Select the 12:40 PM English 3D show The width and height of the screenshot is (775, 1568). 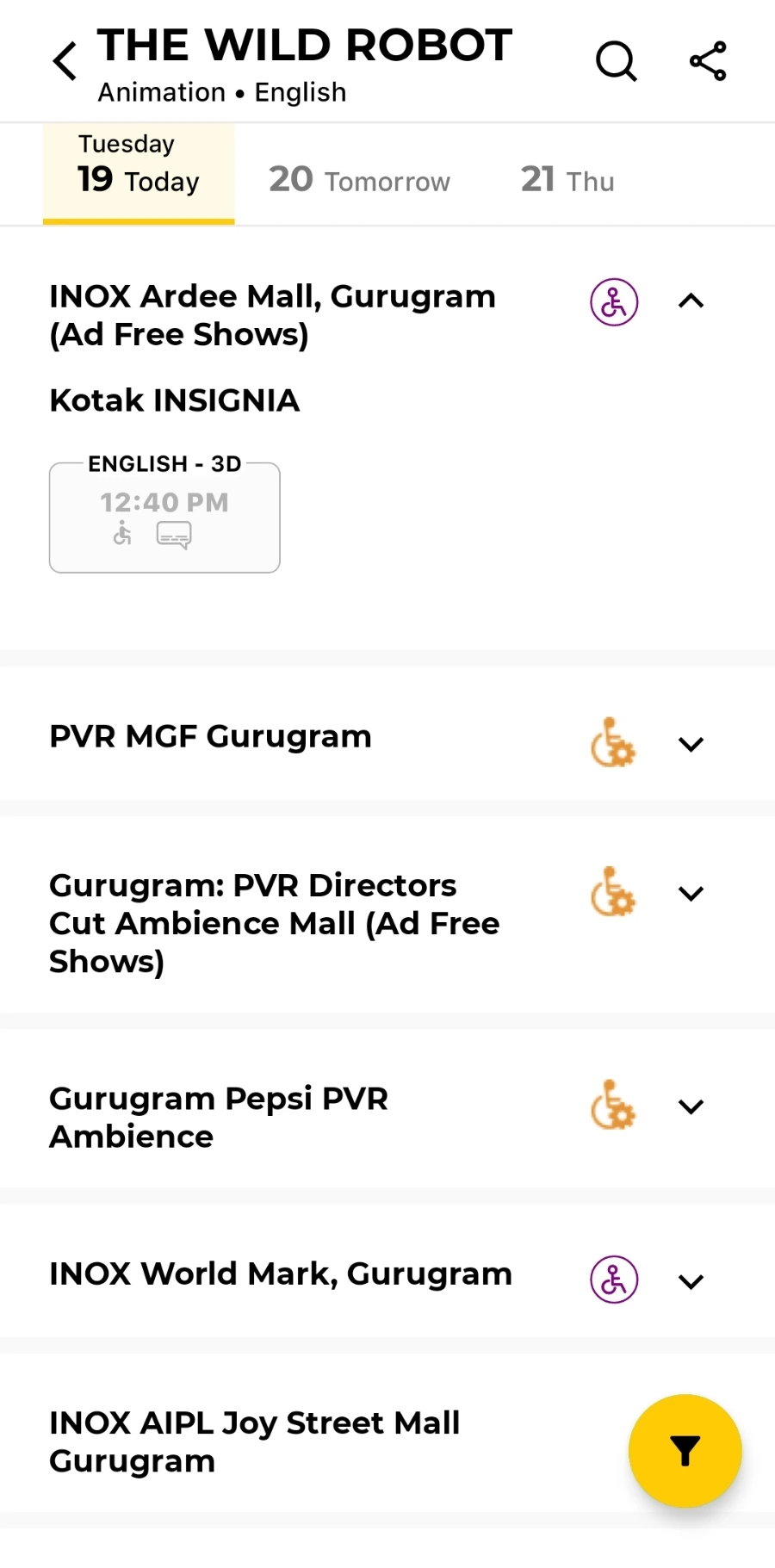point(164,517)
